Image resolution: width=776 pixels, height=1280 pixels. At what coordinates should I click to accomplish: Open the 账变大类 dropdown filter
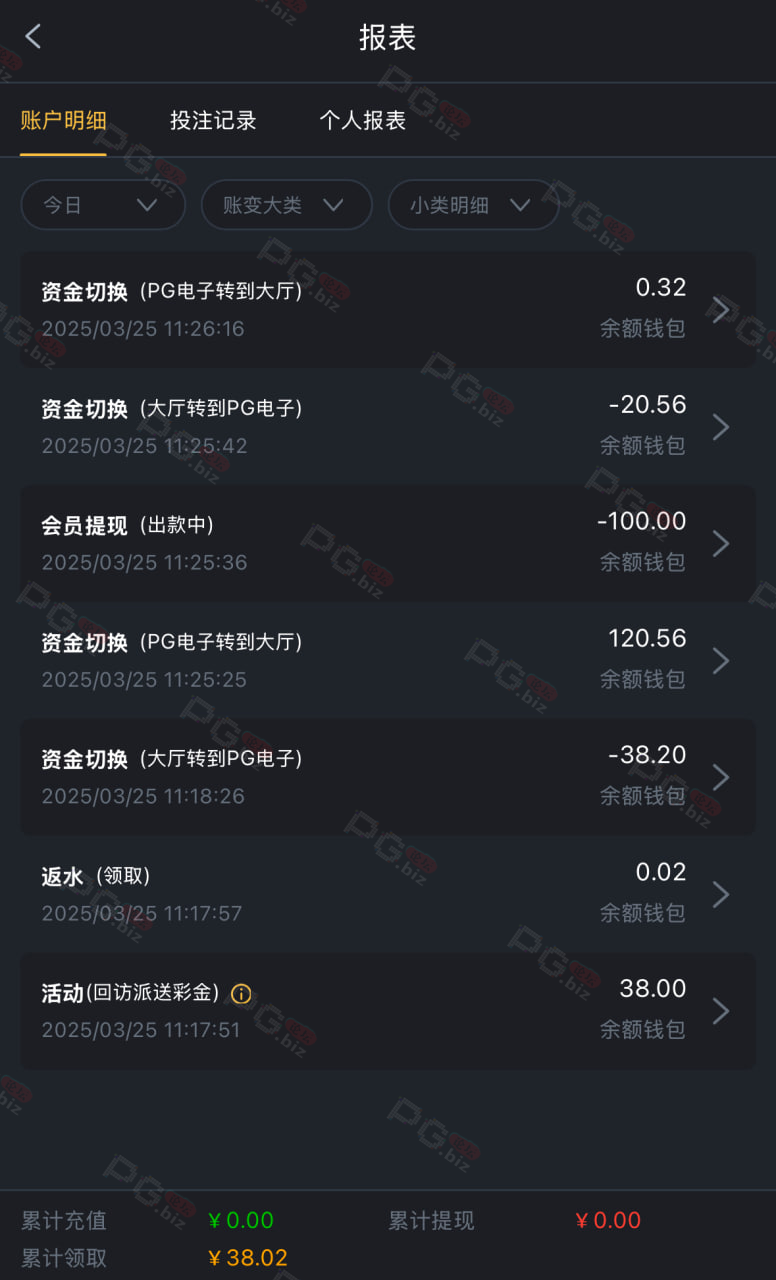pos(287,205)
